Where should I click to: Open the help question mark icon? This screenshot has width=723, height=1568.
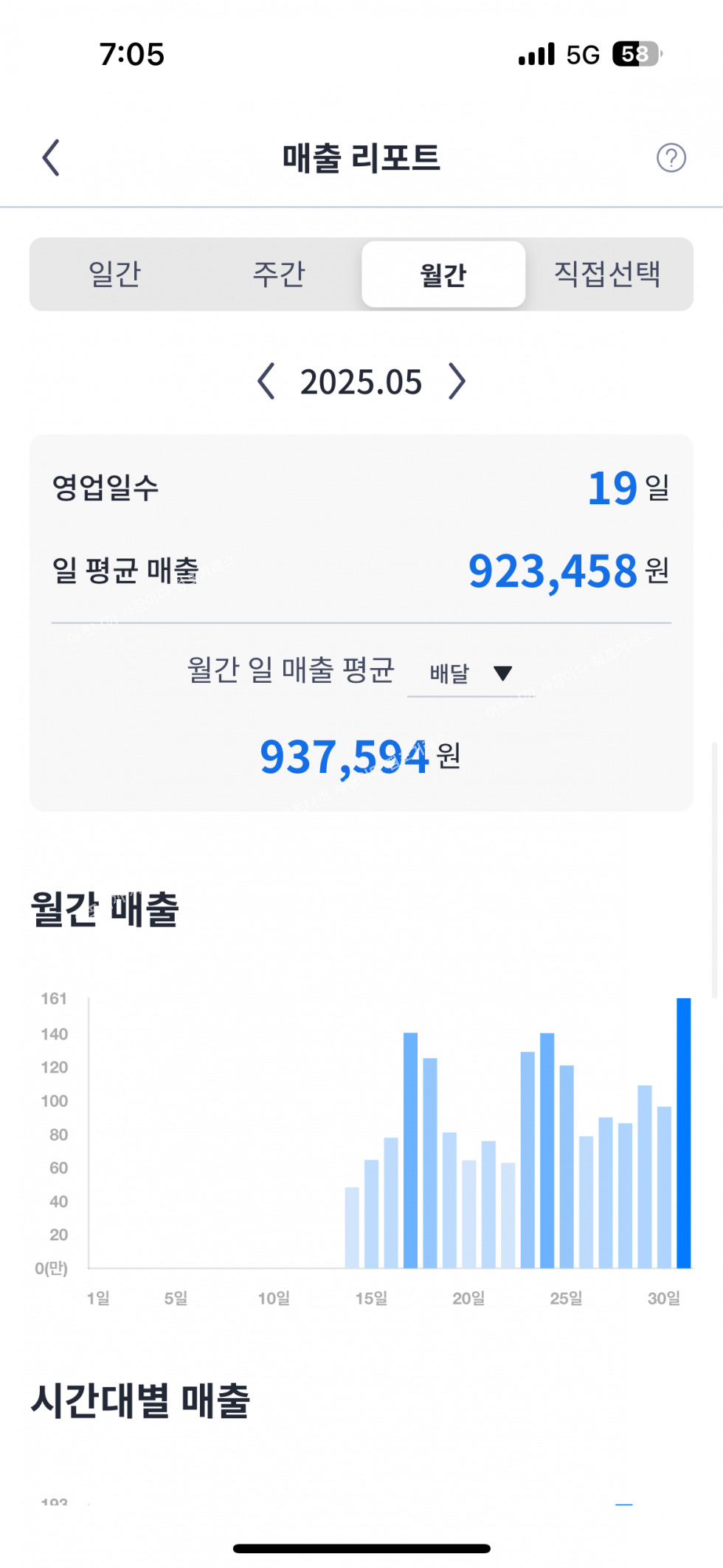tap(671, 157)
